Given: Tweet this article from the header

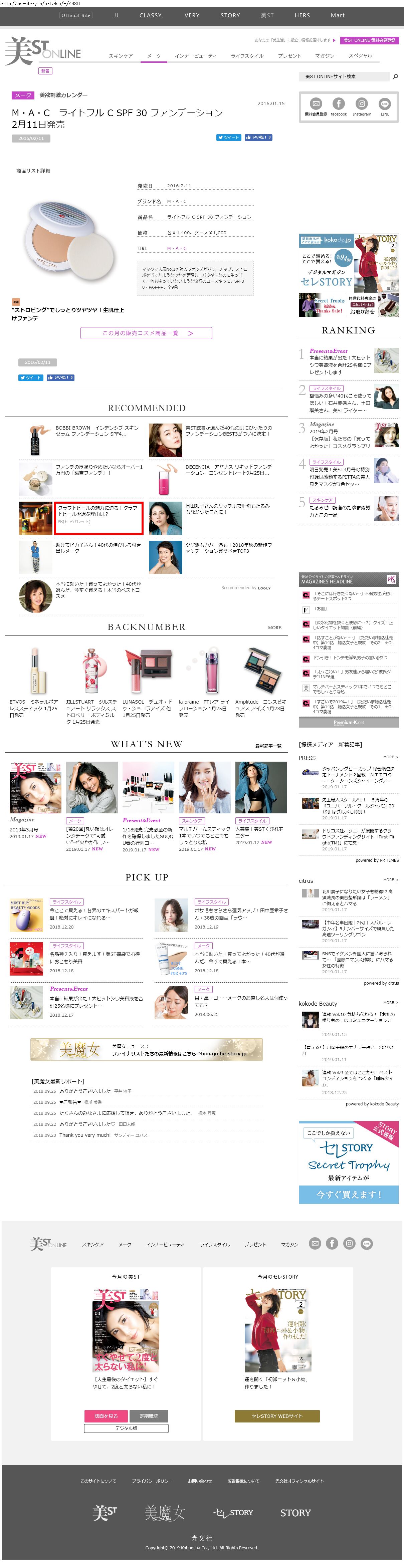Looking at the screenshot, I should (x=228, y=138).
